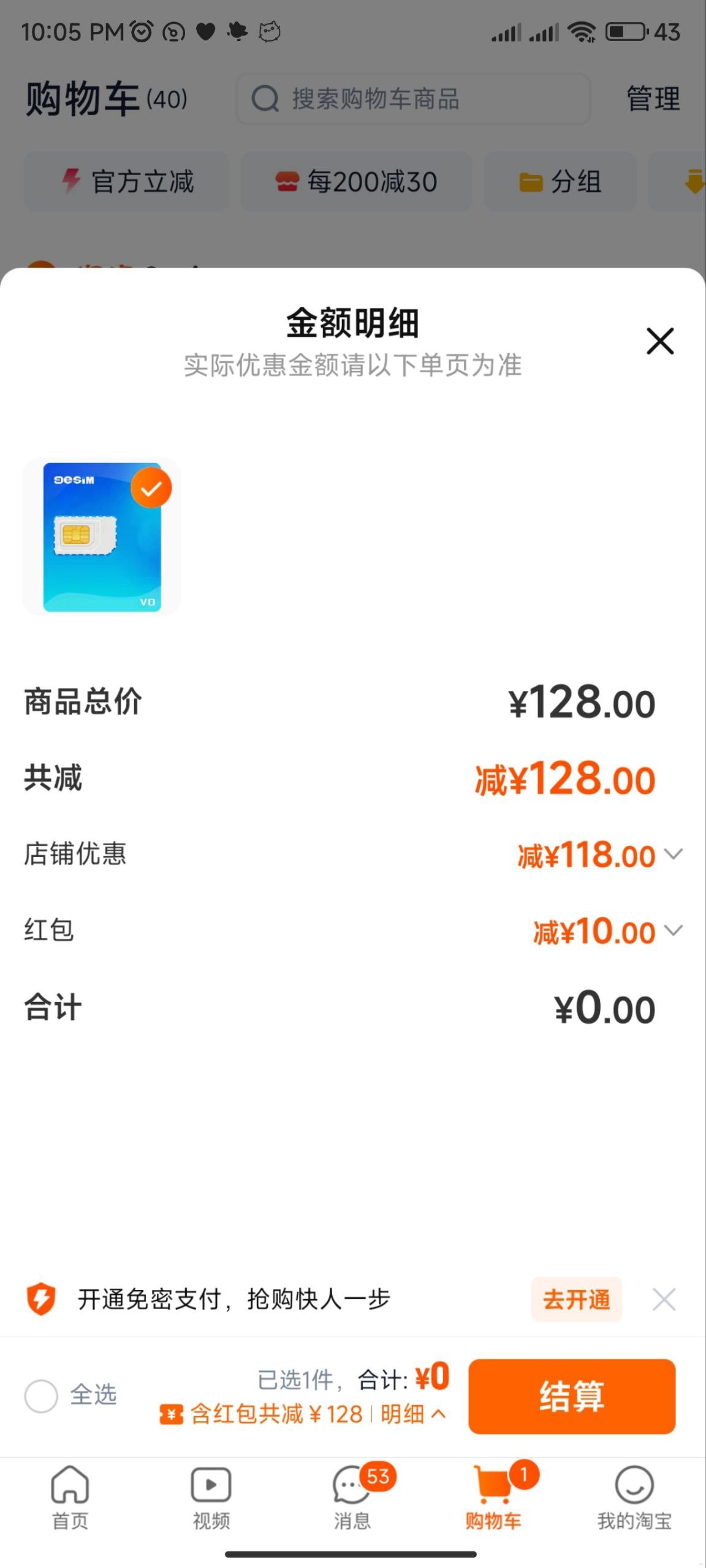This screenshot has width=706, height=1568.
Task: Close the 金额明细 amount details sheet
Action: coord(660,341)
